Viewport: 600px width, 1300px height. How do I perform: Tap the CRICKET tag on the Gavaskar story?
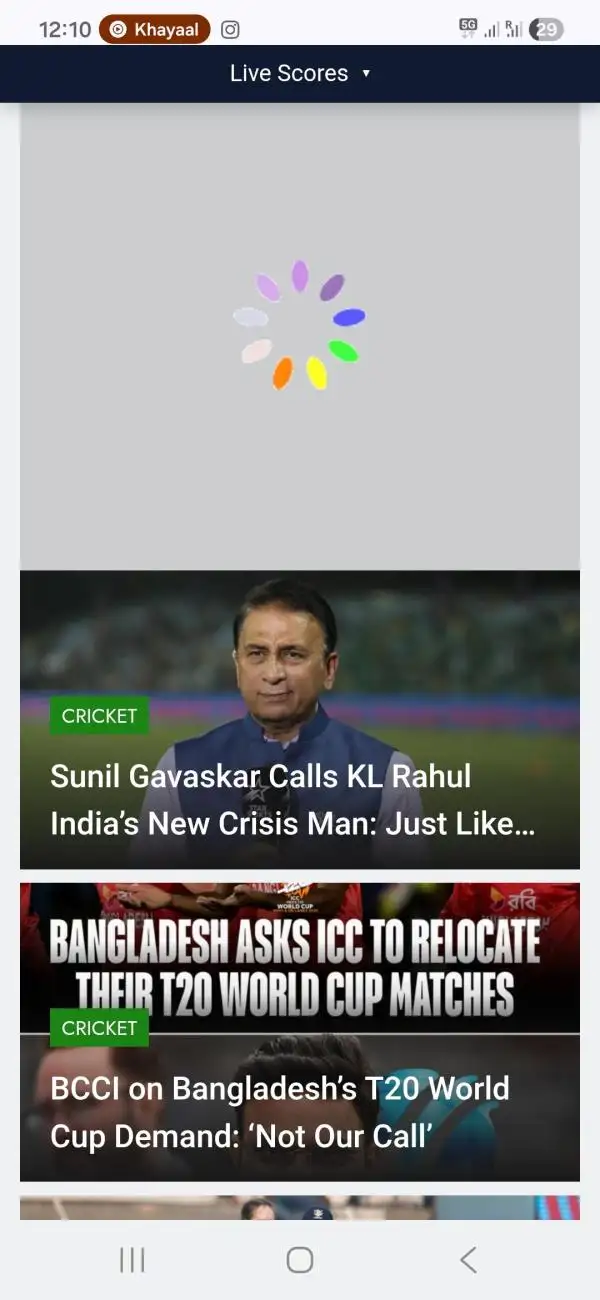[99, 716]
